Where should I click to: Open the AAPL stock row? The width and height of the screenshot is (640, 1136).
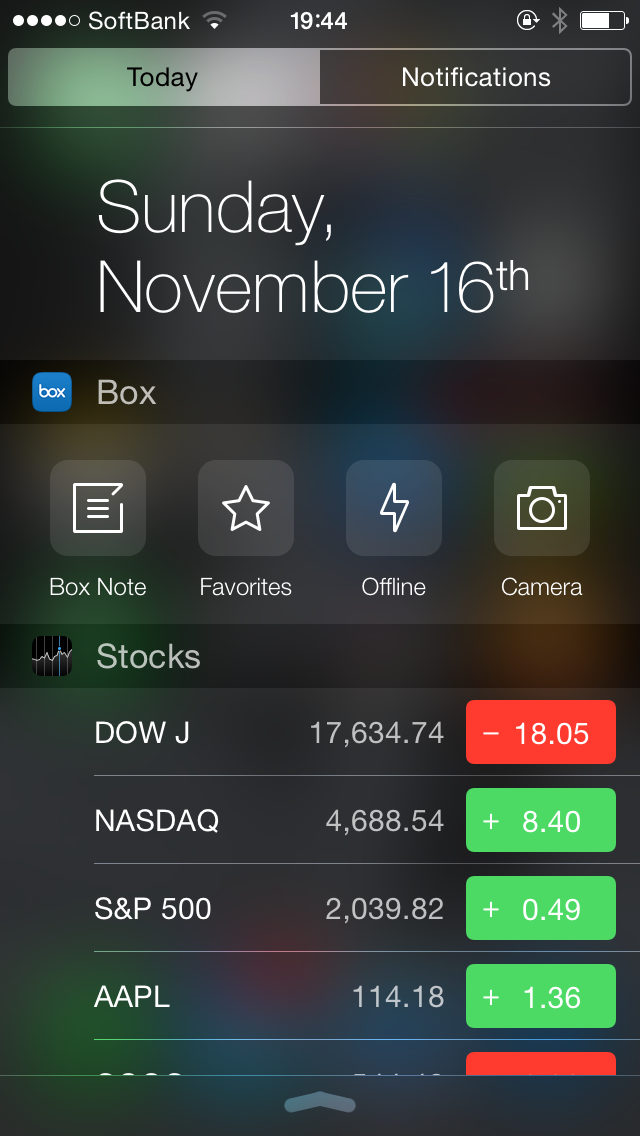355,996
